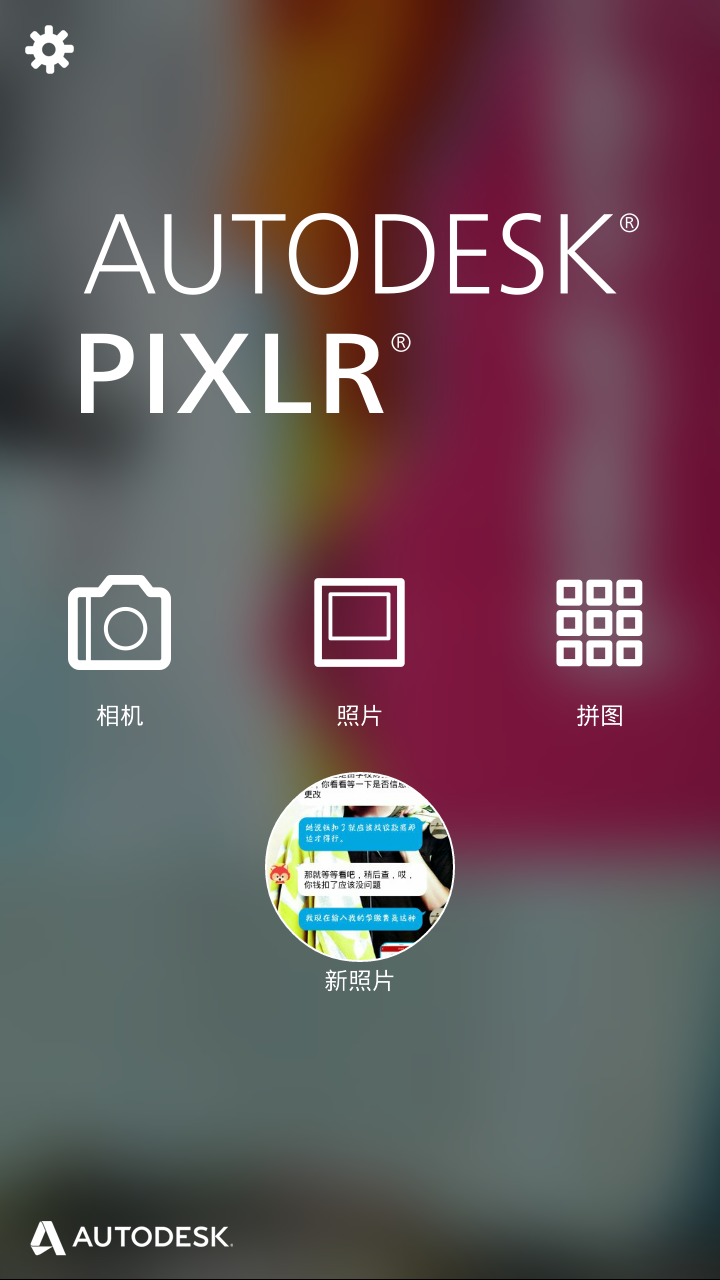Open the settings gear icon

(x=49, y=49)
